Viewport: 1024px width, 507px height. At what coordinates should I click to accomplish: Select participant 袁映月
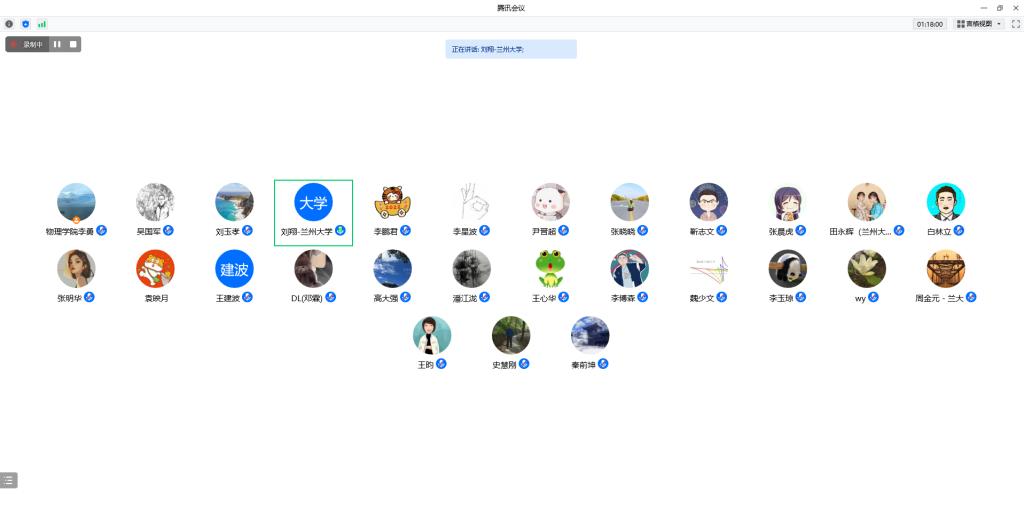click(155, 270)
